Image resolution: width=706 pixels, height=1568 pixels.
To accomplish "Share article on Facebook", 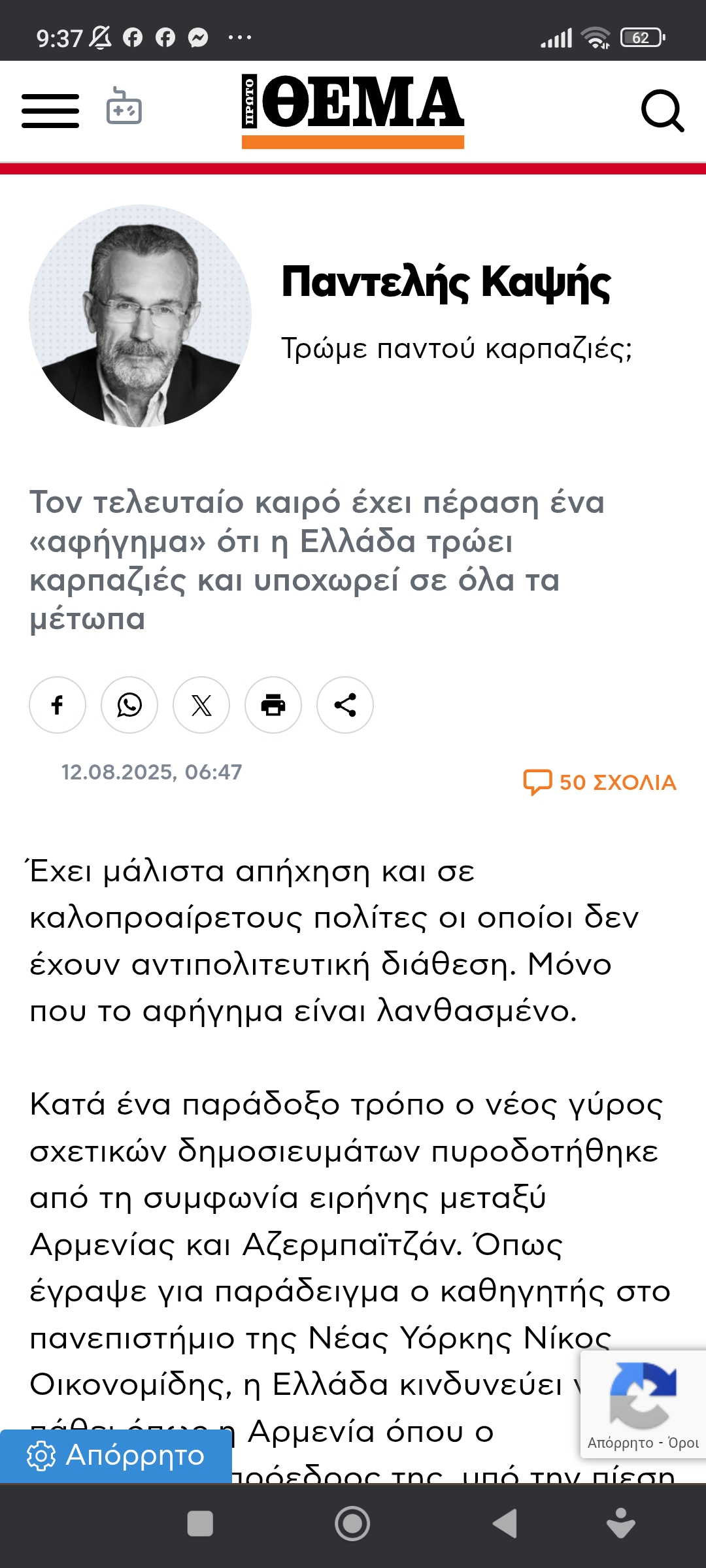I will 58,705.
